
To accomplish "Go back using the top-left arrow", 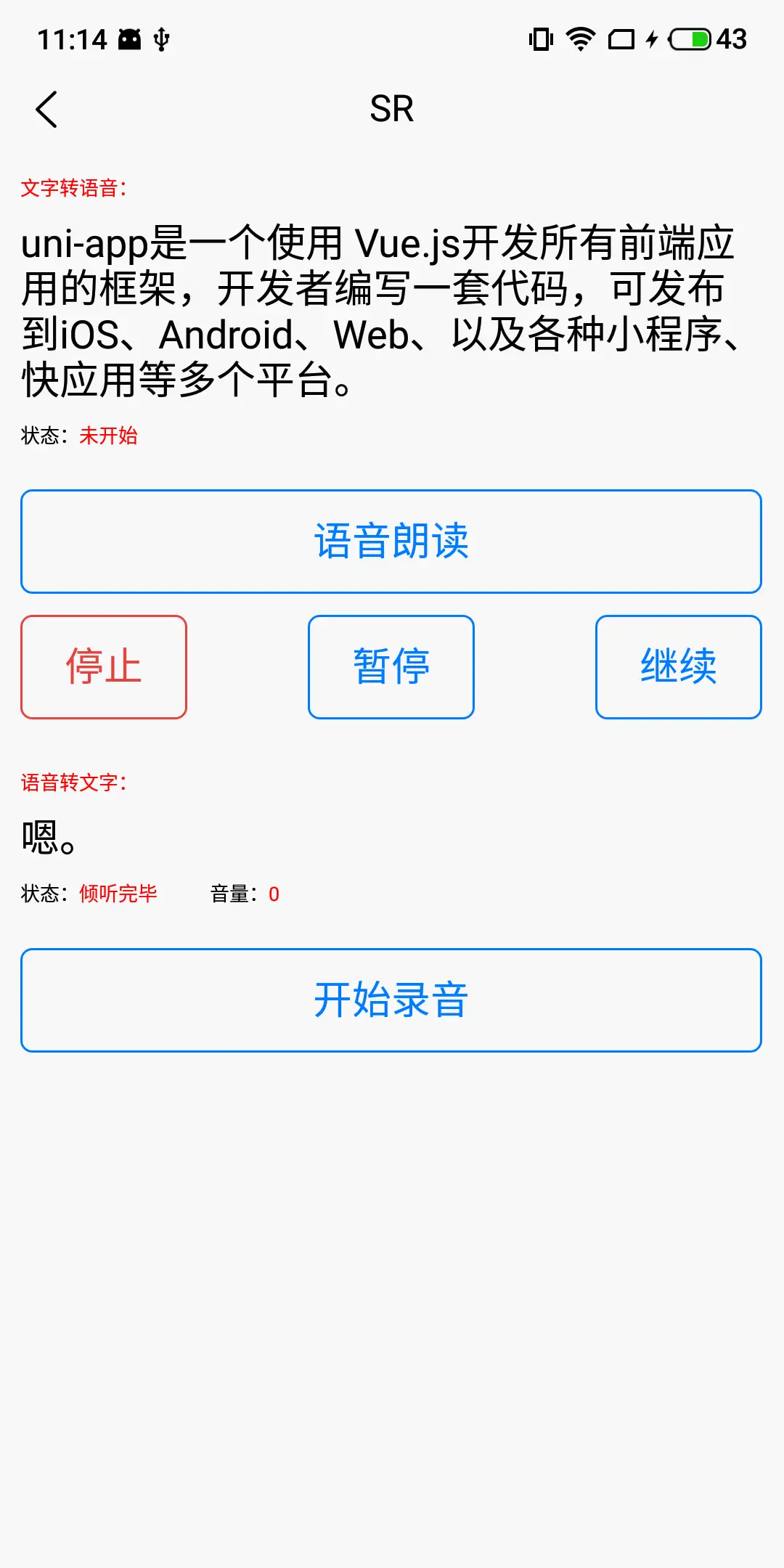I will tap(46, 110).
